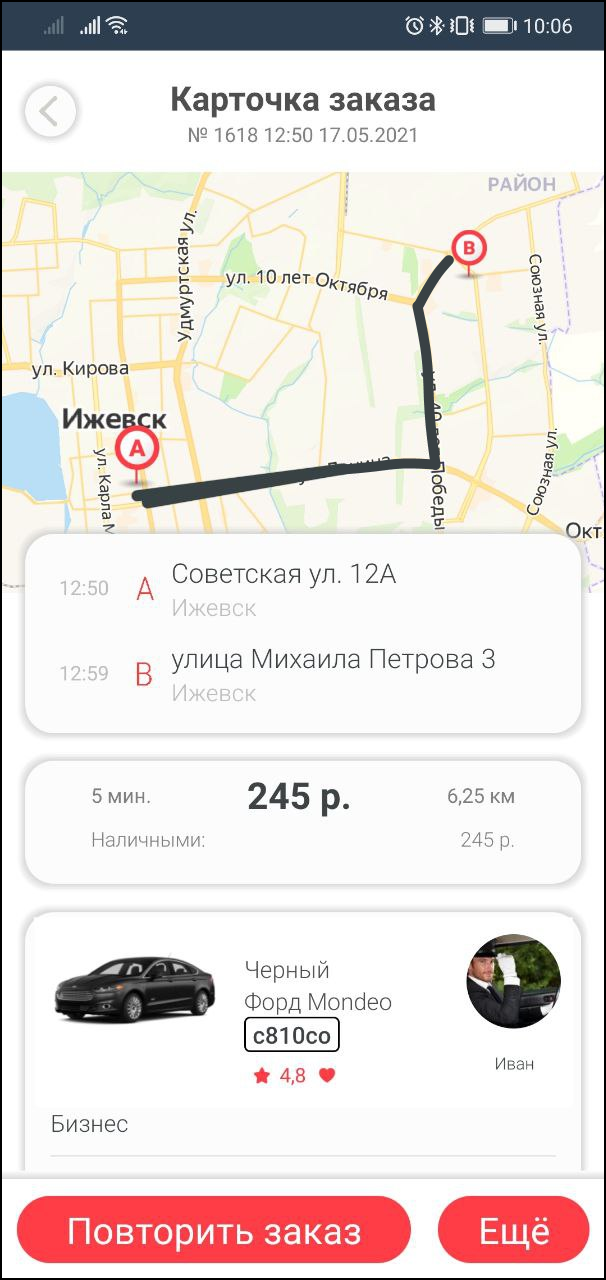Add driver Иван to favorites with heart

327,1076
